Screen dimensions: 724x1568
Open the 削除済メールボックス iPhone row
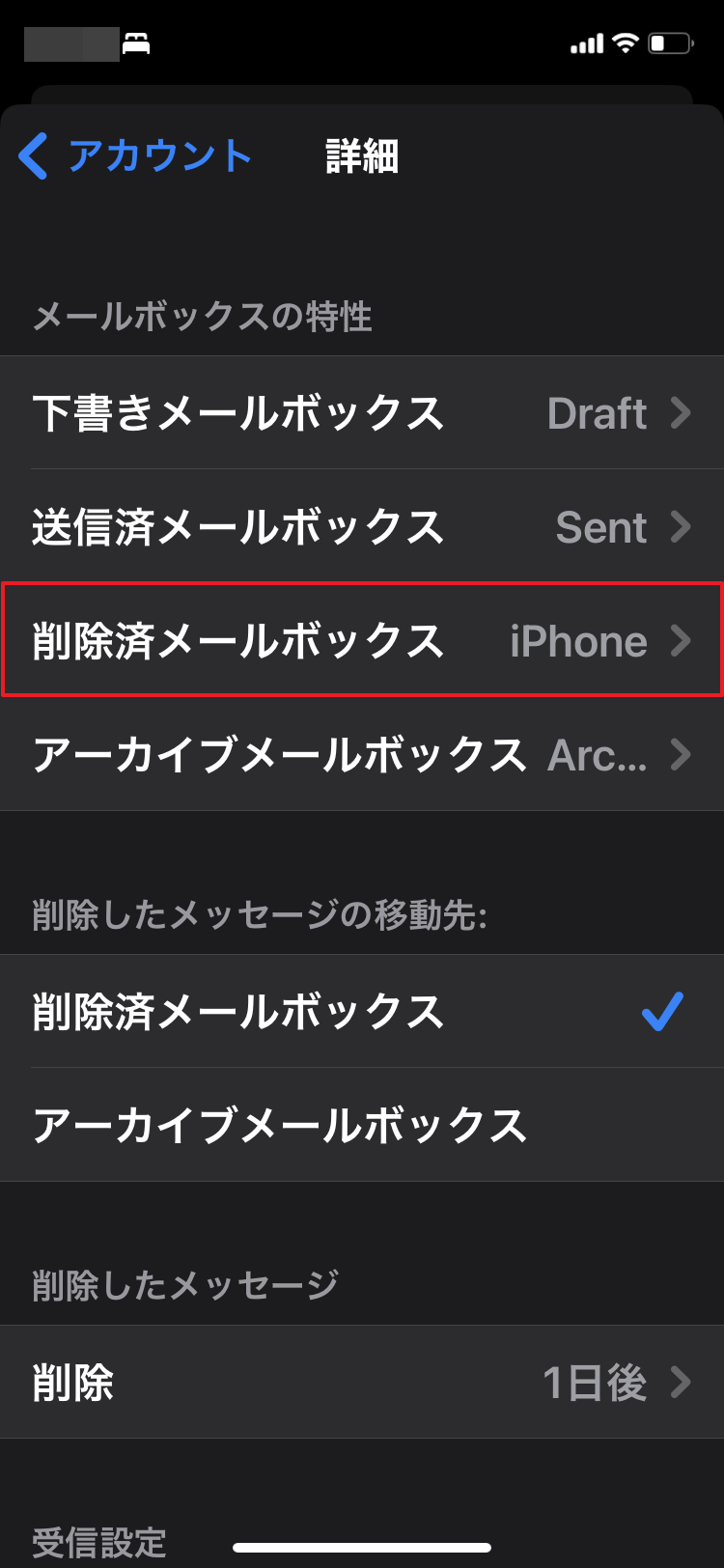[362, 640]
